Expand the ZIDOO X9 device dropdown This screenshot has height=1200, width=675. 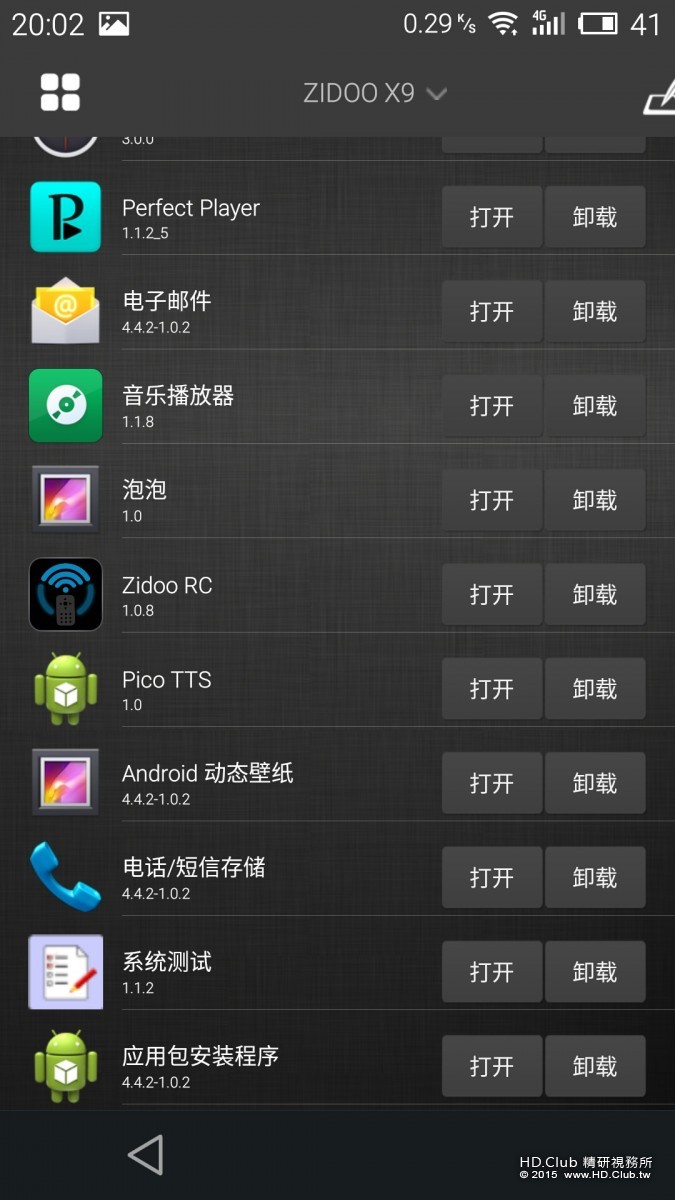375,94
